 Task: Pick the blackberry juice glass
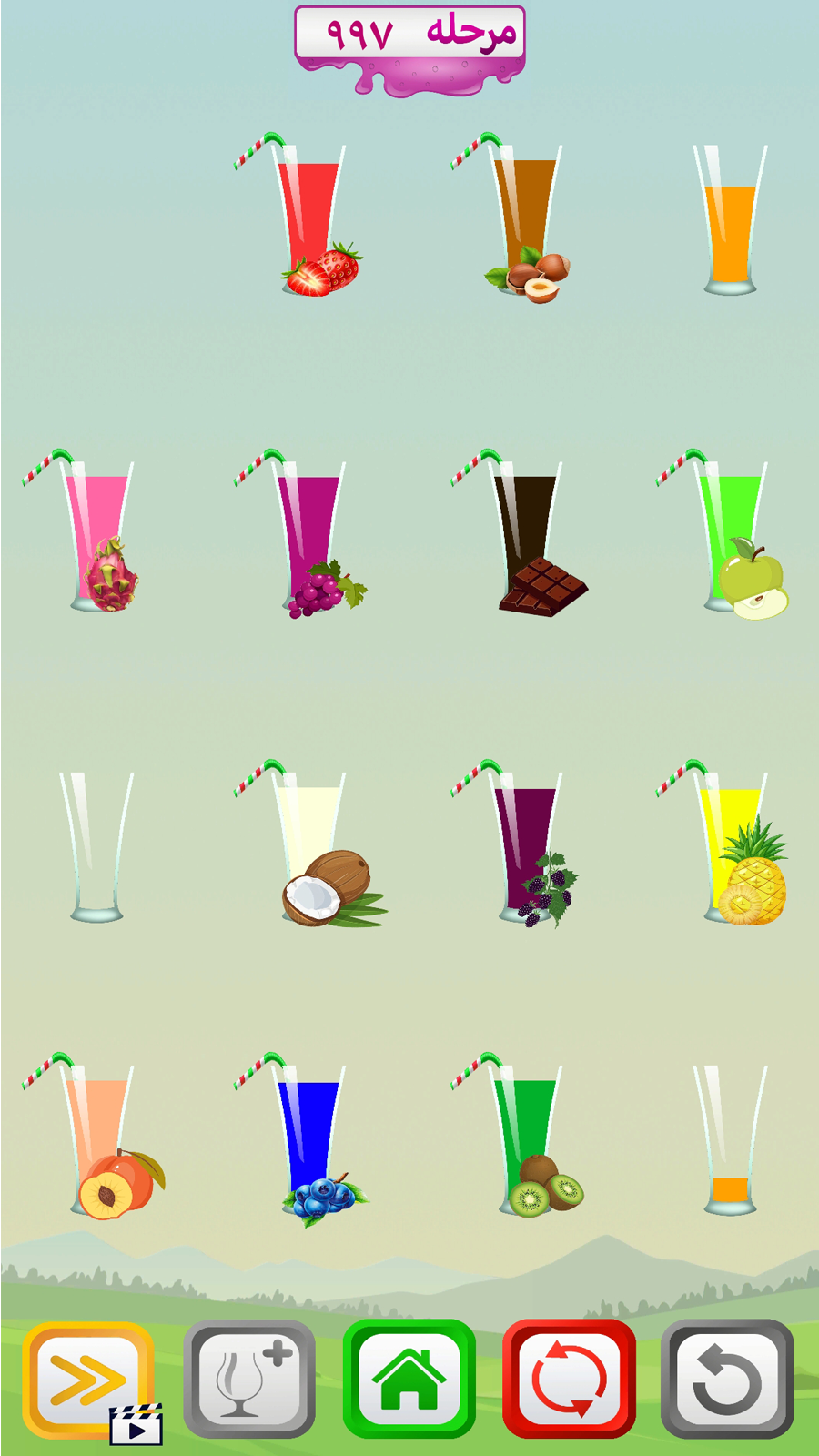tap(526, 848)
